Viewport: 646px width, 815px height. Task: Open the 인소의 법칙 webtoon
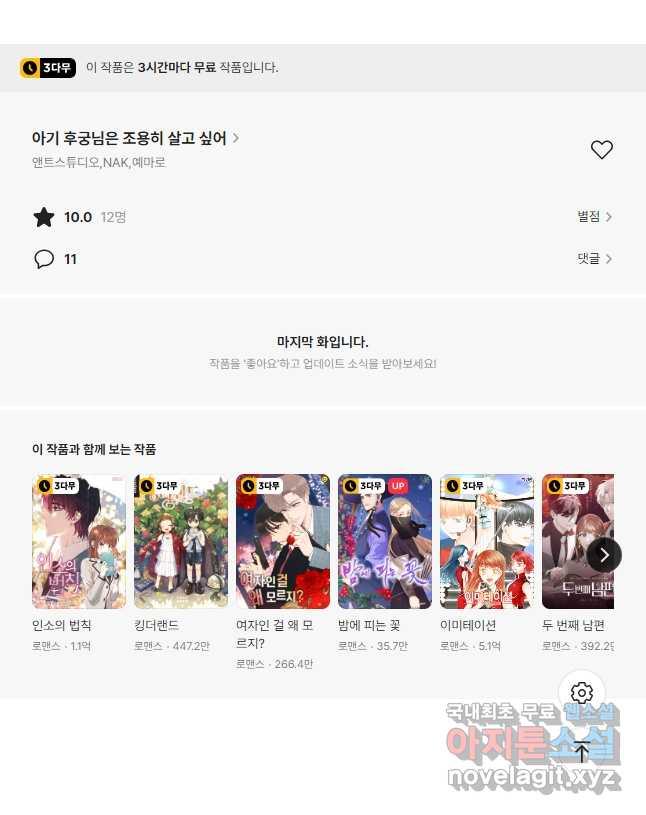pyautogui.click(x=79, y=541)
